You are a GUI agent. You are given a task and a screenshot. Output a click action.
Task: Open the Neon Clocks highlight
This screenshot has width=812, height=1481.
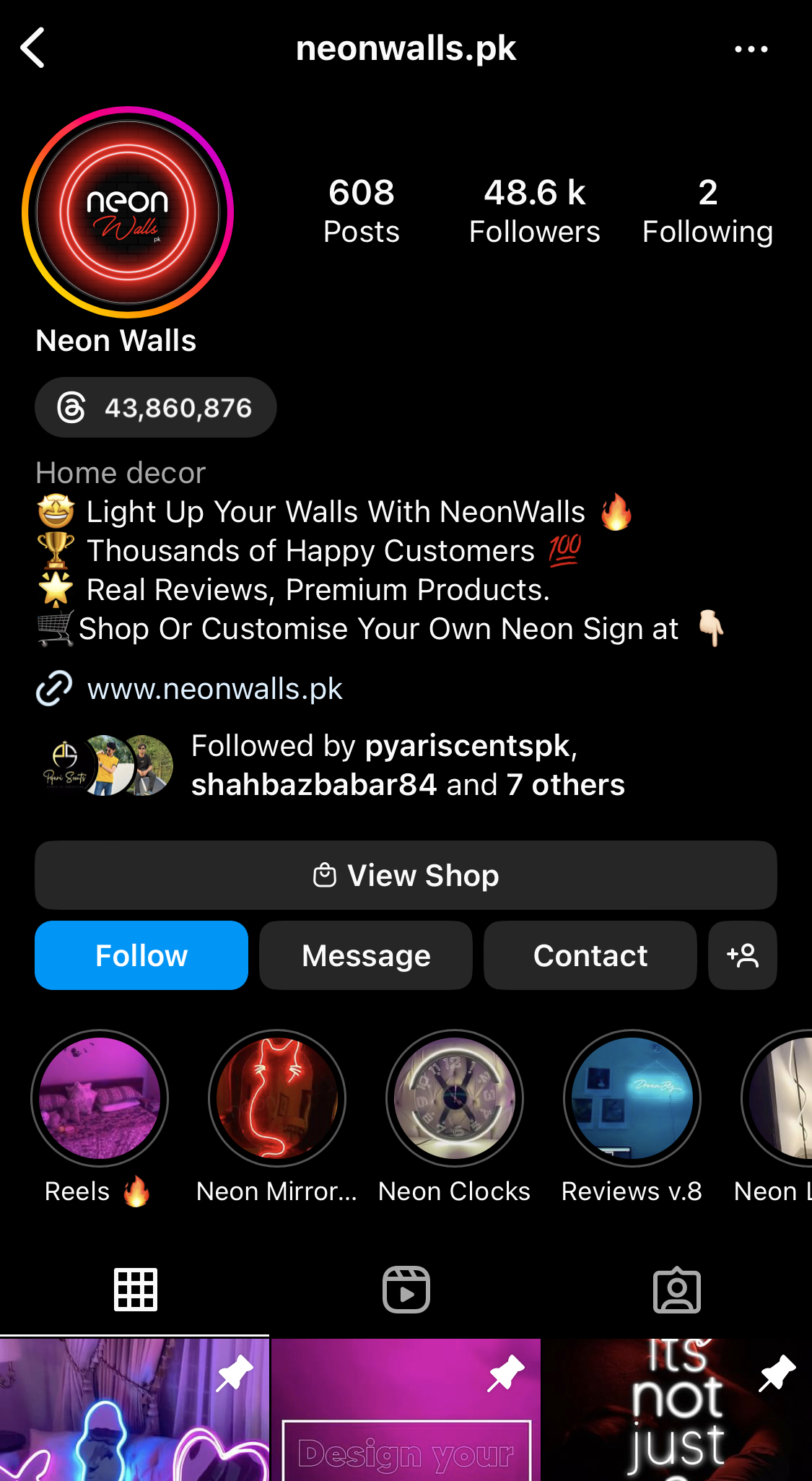click(455, 1098)
